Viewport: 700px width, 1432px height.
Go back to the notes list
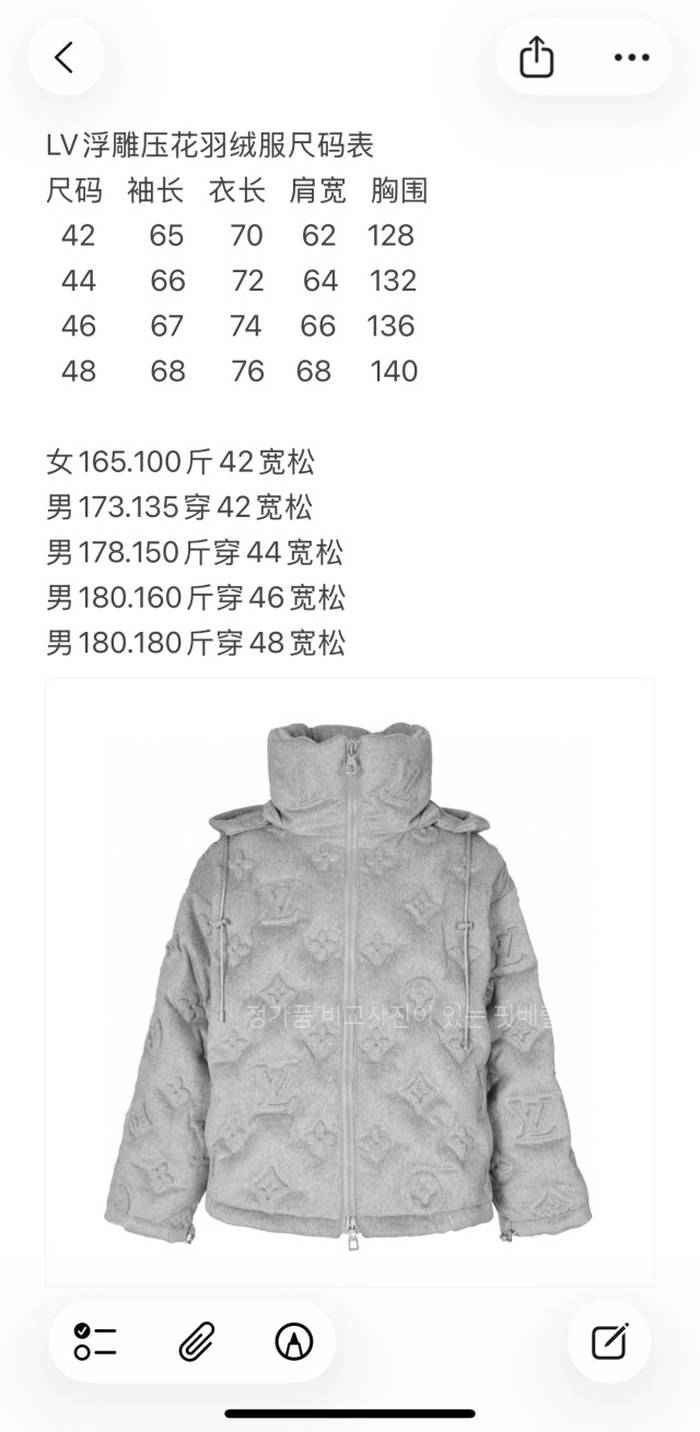(x=65, y=57)
